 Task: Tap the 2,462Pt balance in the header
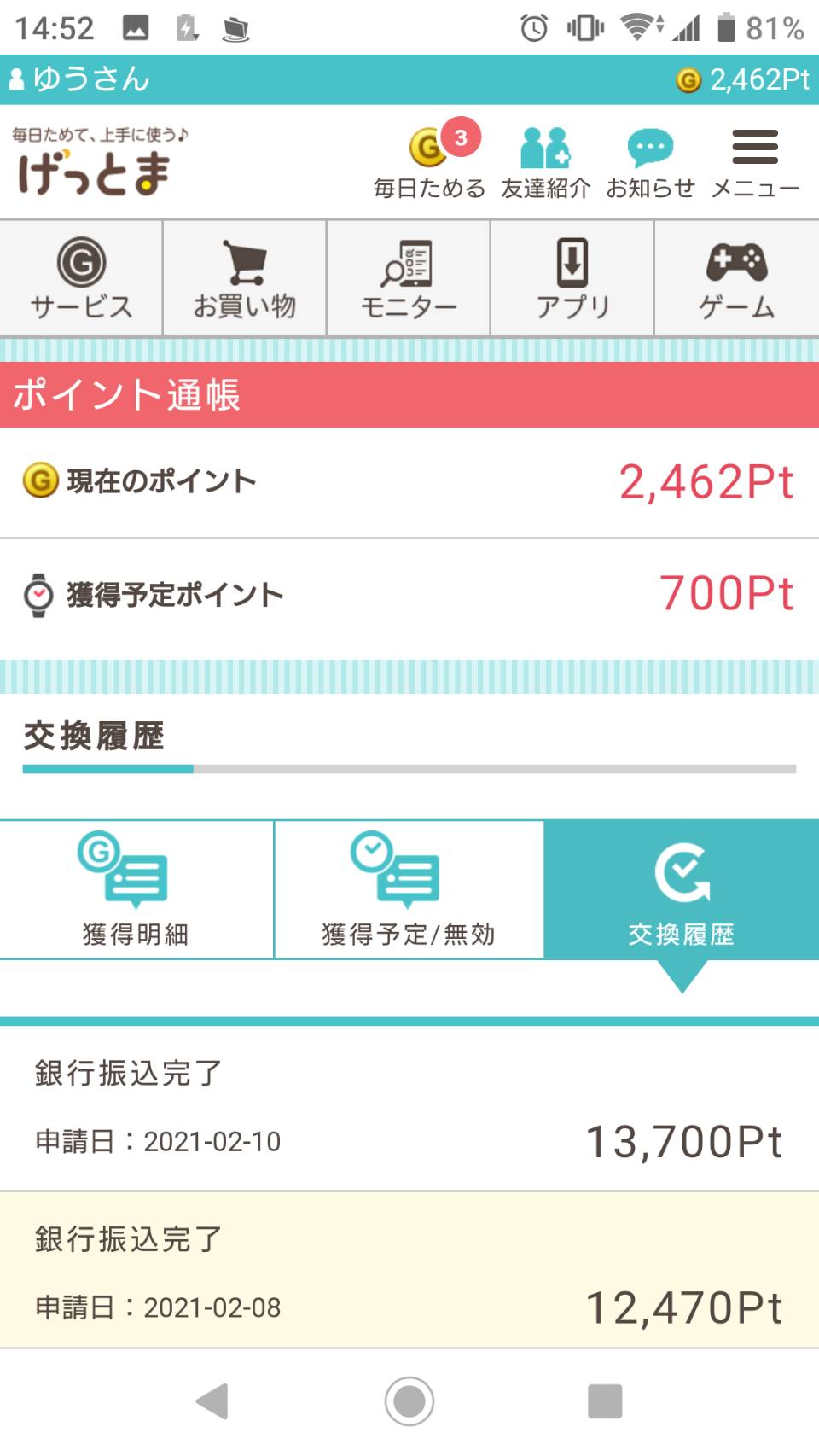click(x=743, y=79)
